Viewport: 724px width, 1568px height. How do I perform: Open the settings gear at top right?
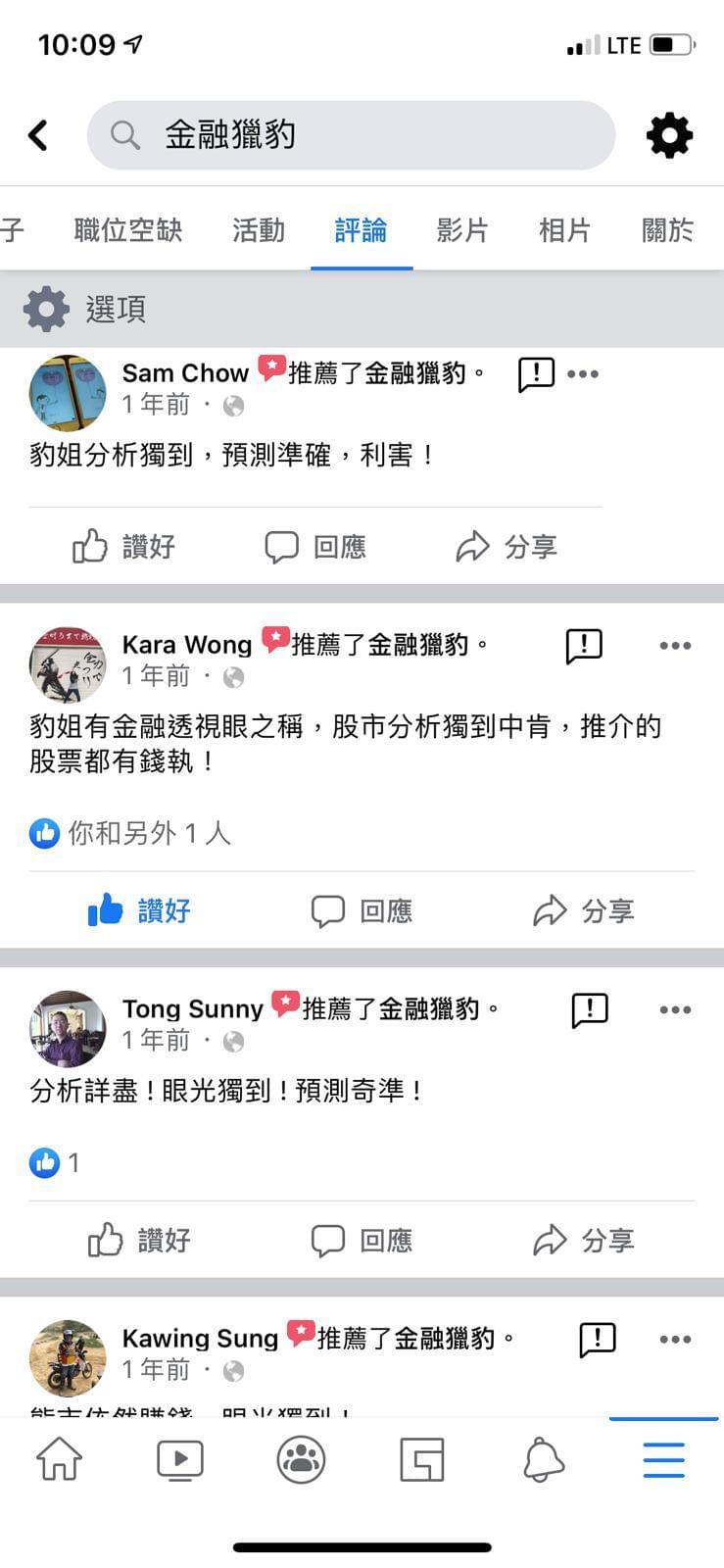[x=669, y=135]
